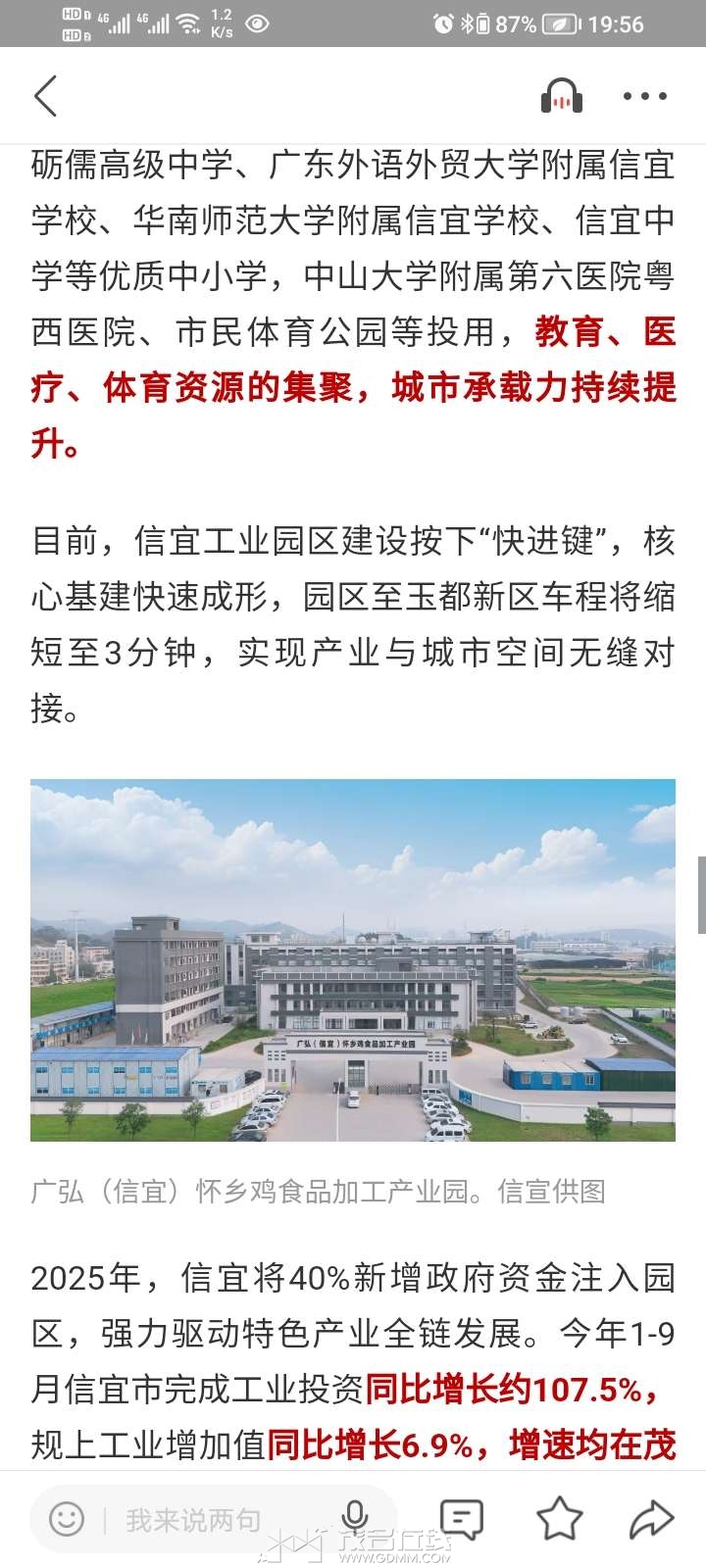Open the industrial park photo
This screenshot has height=1568, width=706.
[x=353, y=960]
